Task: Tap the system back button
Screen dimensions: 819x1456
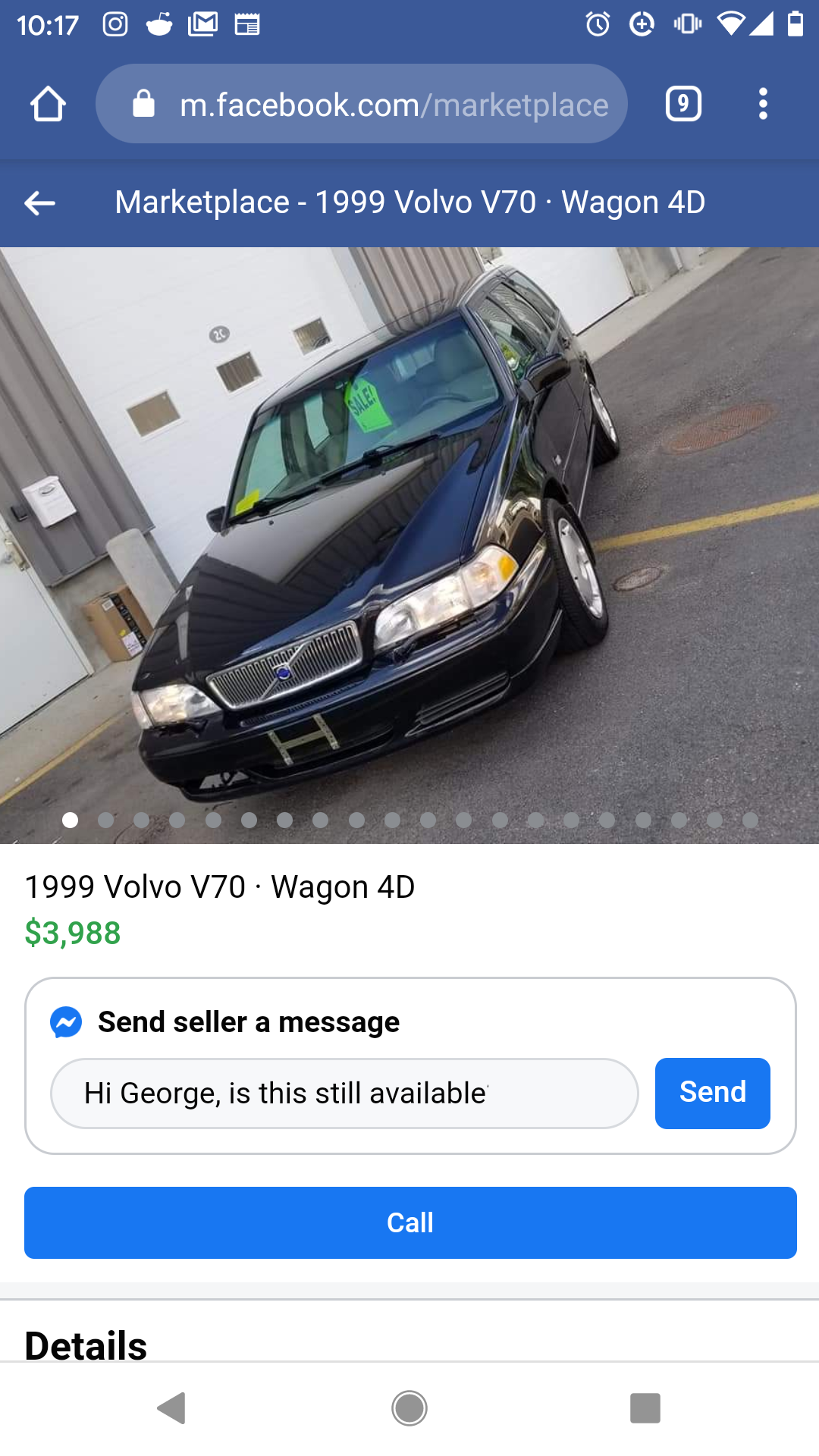Action: click(x=172, y=1408)
